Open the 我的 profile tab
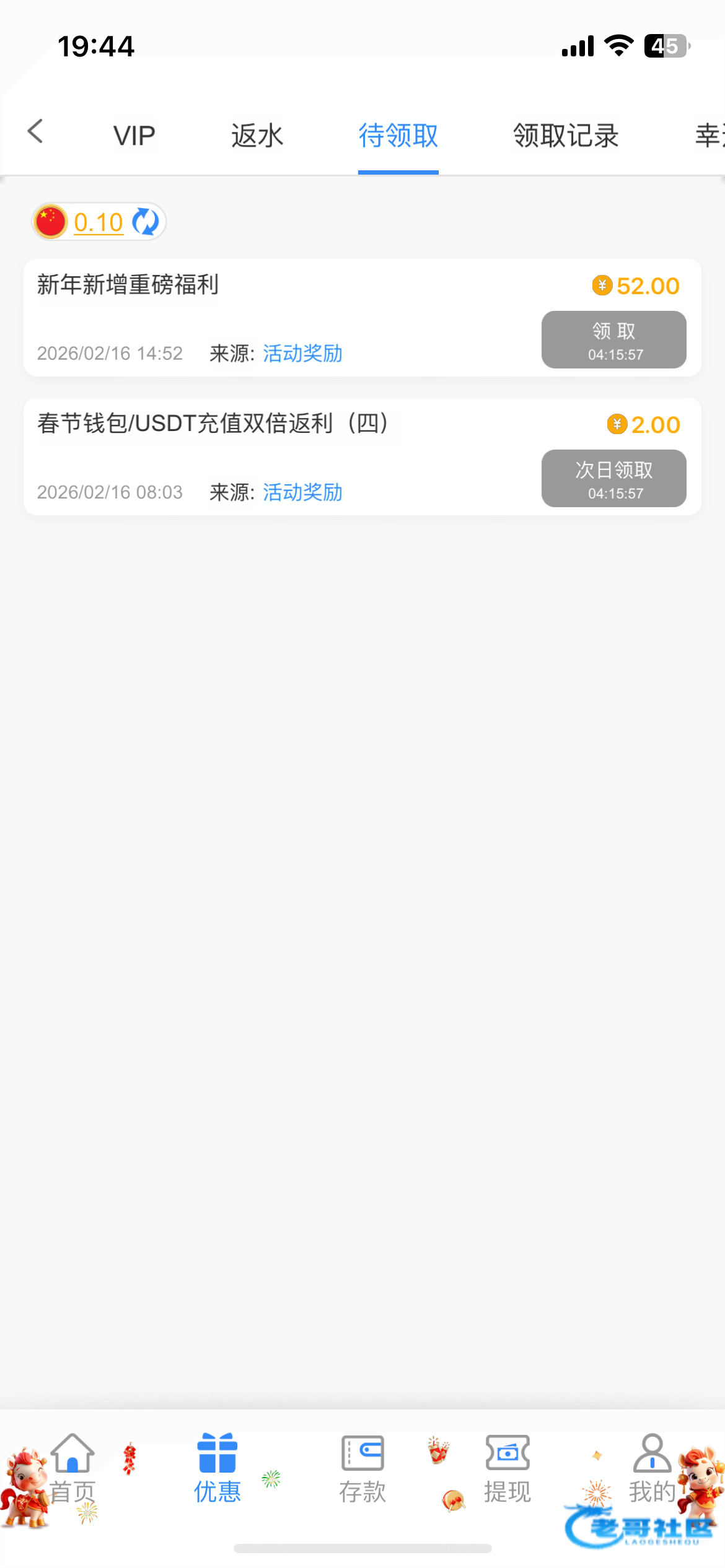The image size is (725, 1568). point(652,1469)
